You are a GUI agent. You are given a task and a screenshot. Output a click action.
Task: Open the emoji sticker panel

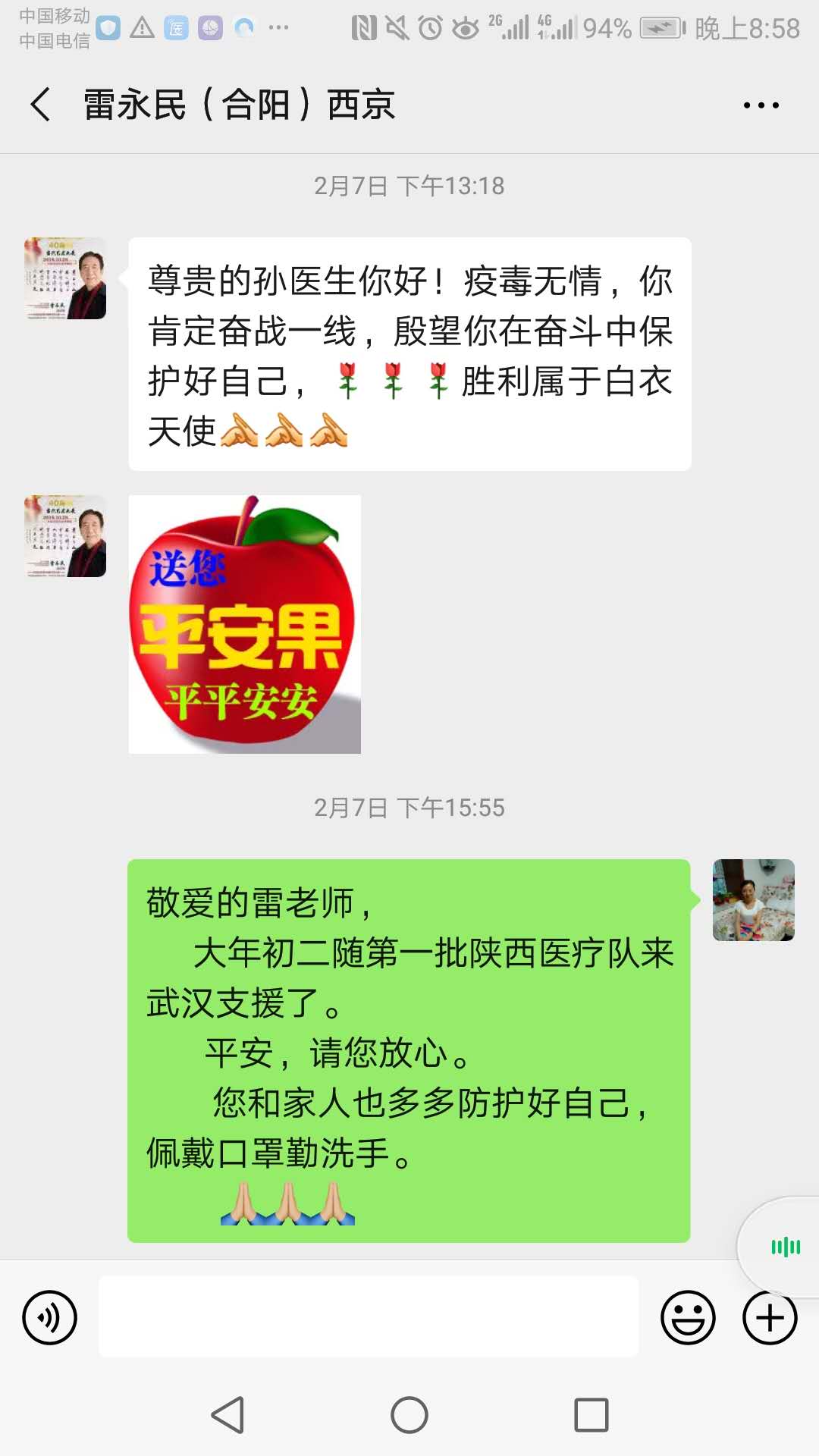[688, 1318]
